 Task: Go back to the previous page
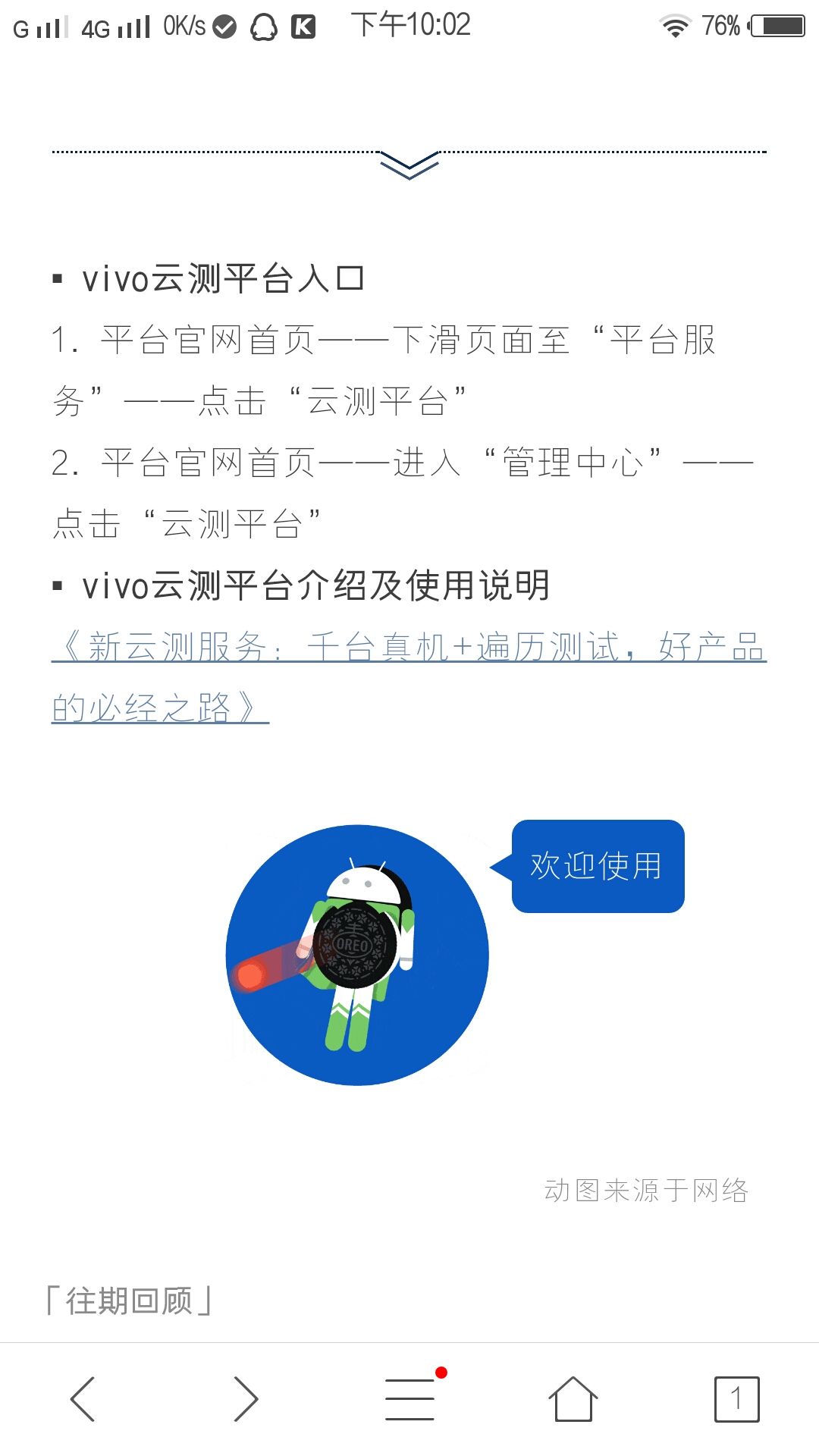coord(82,1398)
